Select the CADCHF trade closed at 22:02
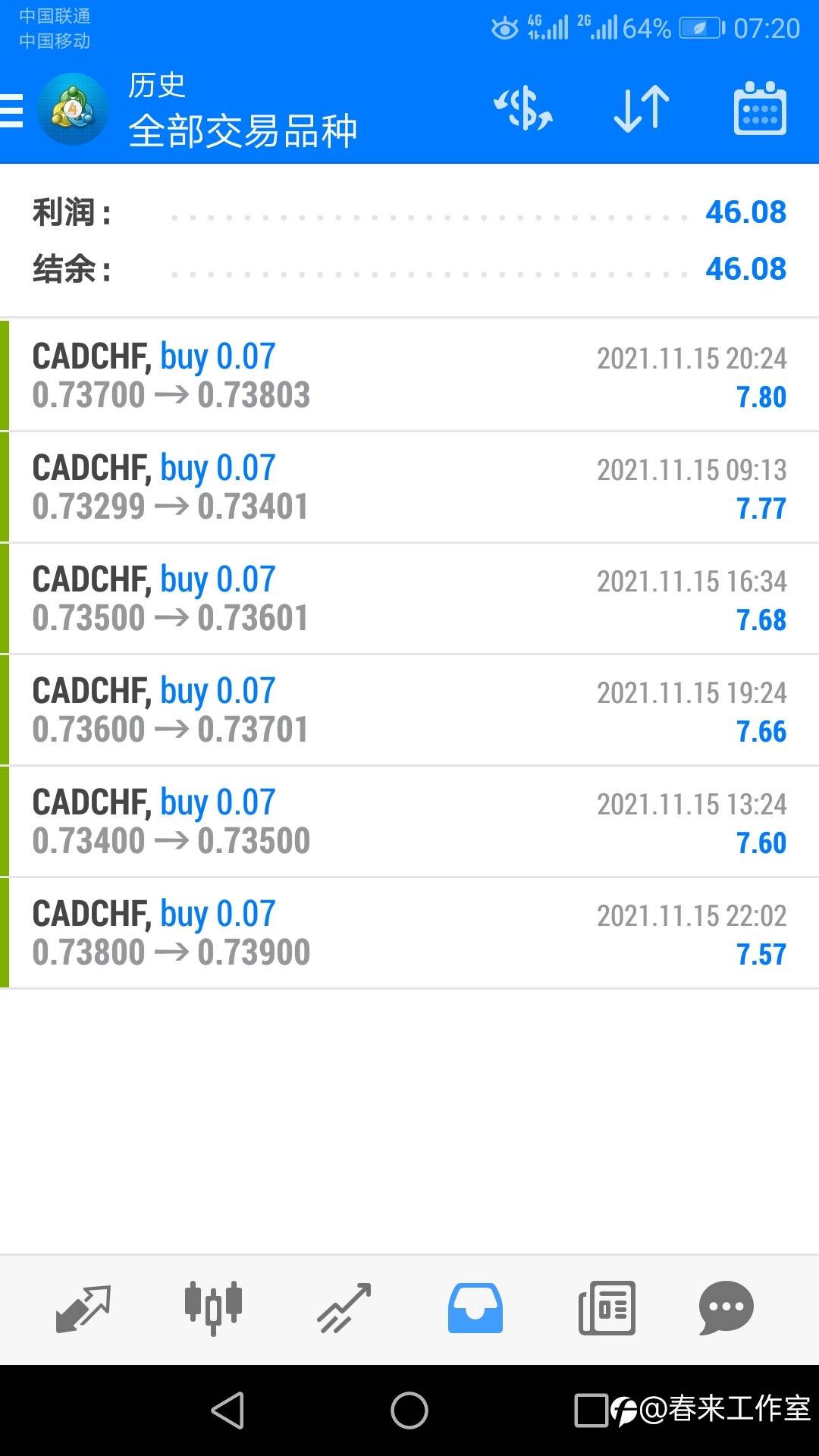The width and height of the screenshot is (819, 1456). pos(409,933)
